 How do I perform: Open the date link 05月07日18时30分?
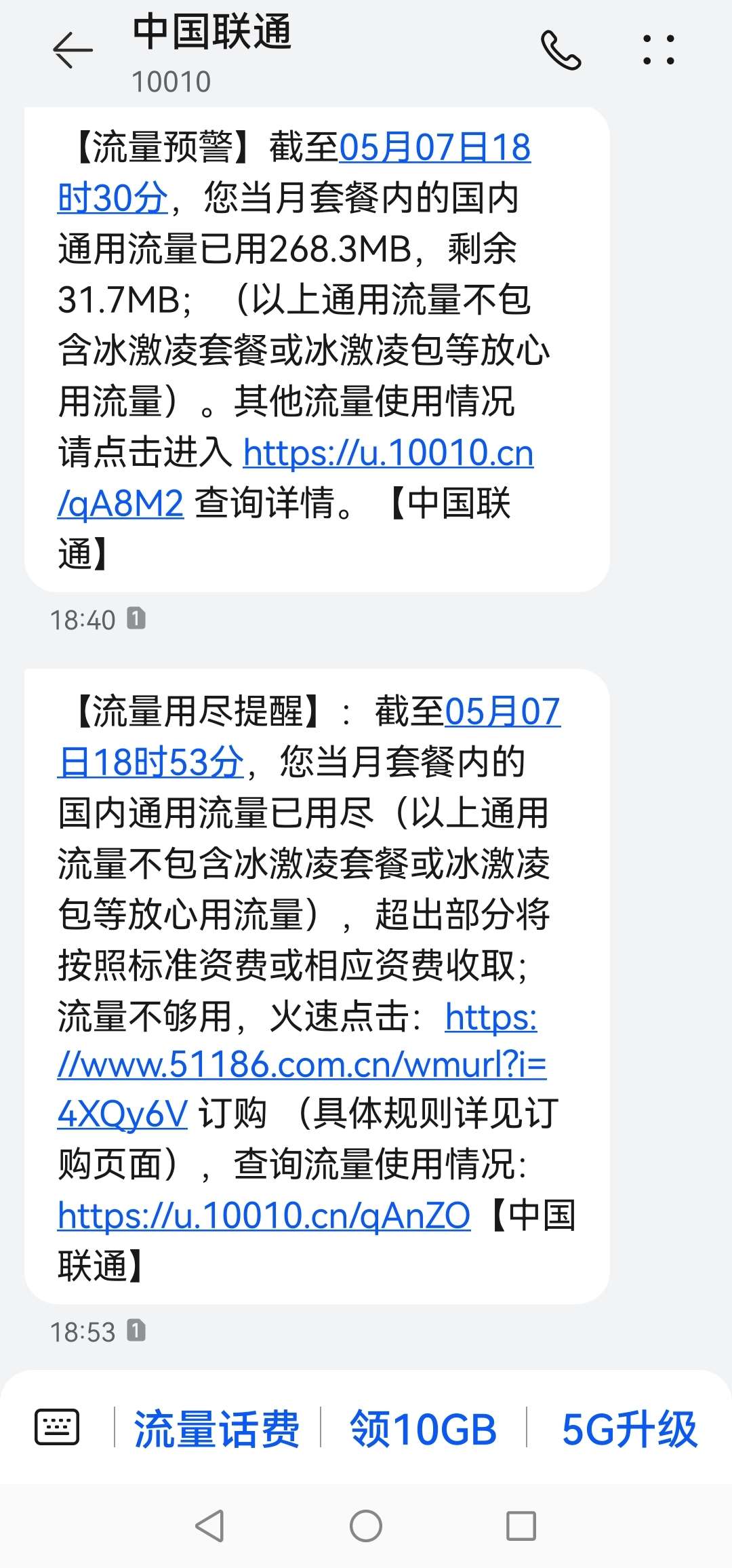pyautogui.click(x=434, y=148)
